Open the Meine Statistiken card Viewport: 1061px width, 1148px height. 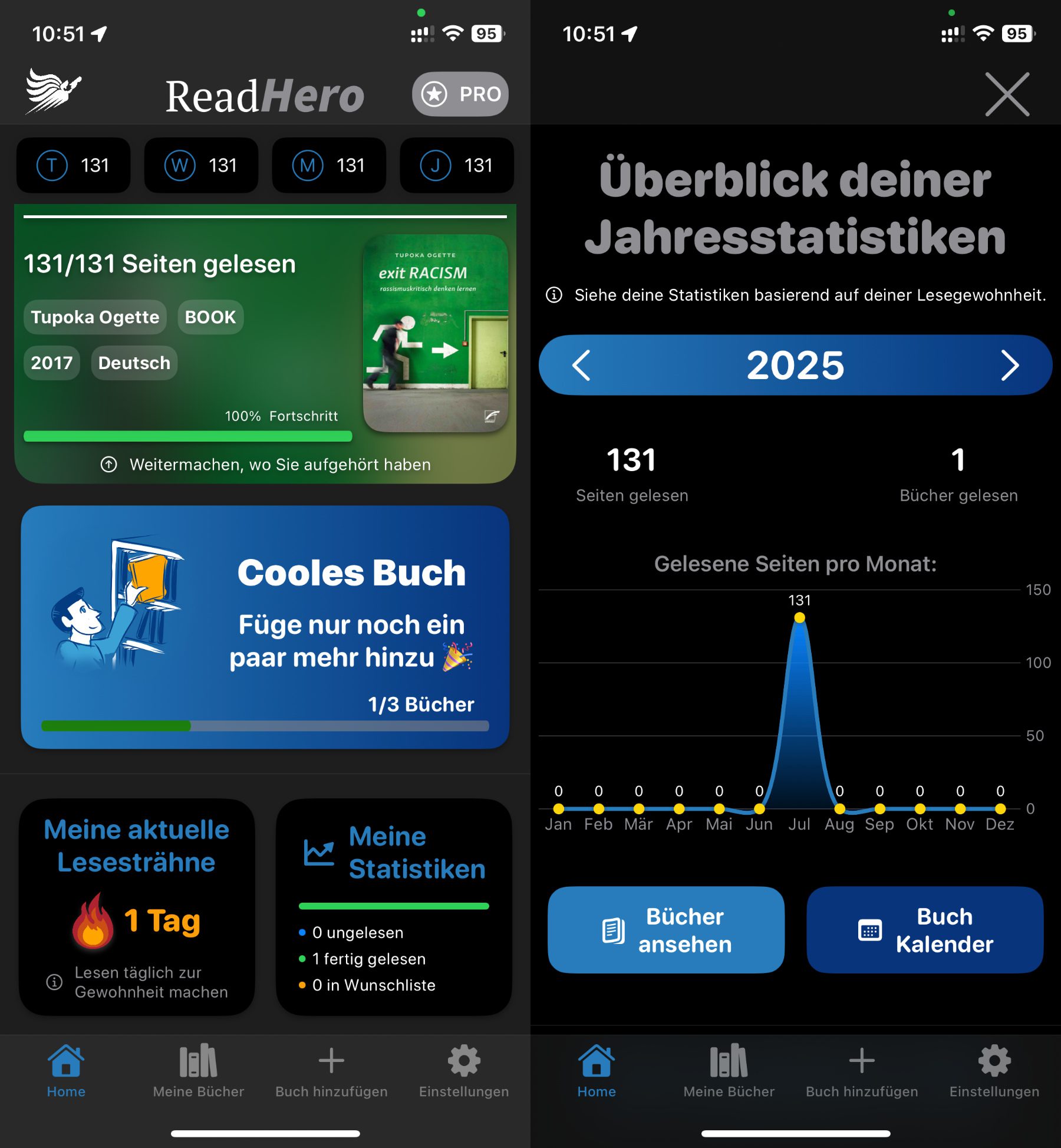(x=394, y=907)
